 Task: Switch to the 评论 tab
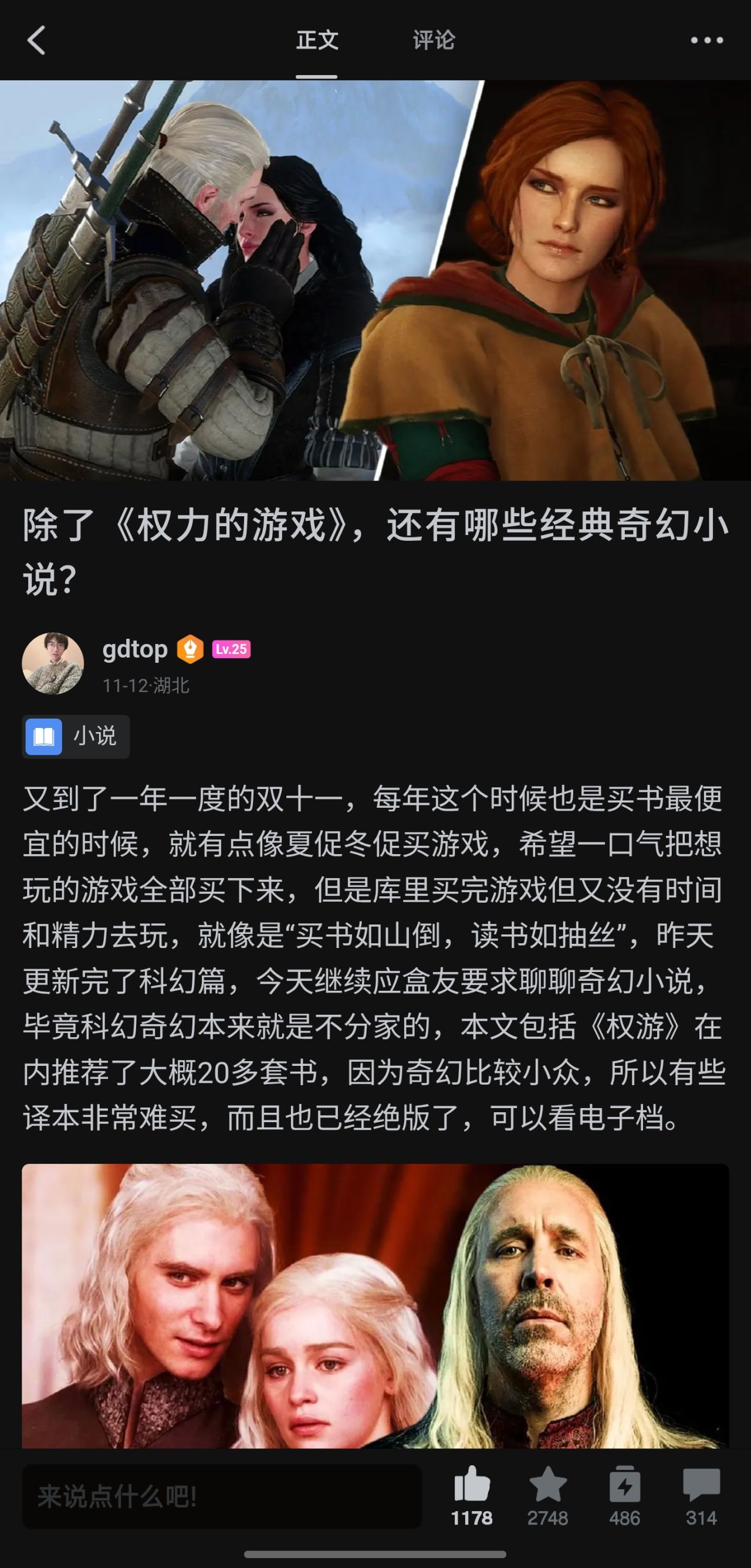click(434, 40)
